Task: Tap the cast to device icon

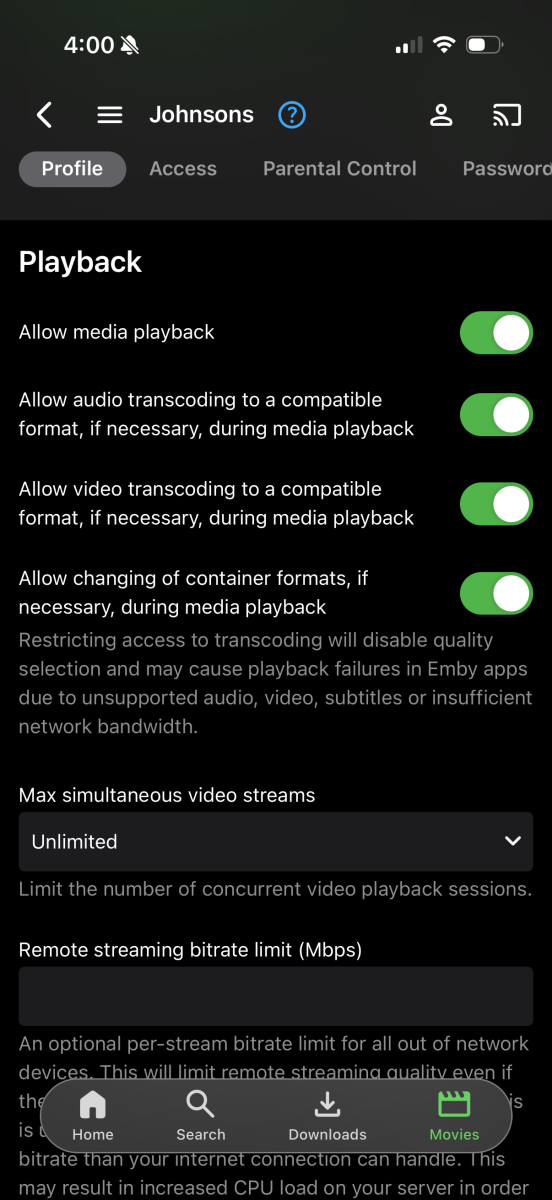Action: (507, 115)
